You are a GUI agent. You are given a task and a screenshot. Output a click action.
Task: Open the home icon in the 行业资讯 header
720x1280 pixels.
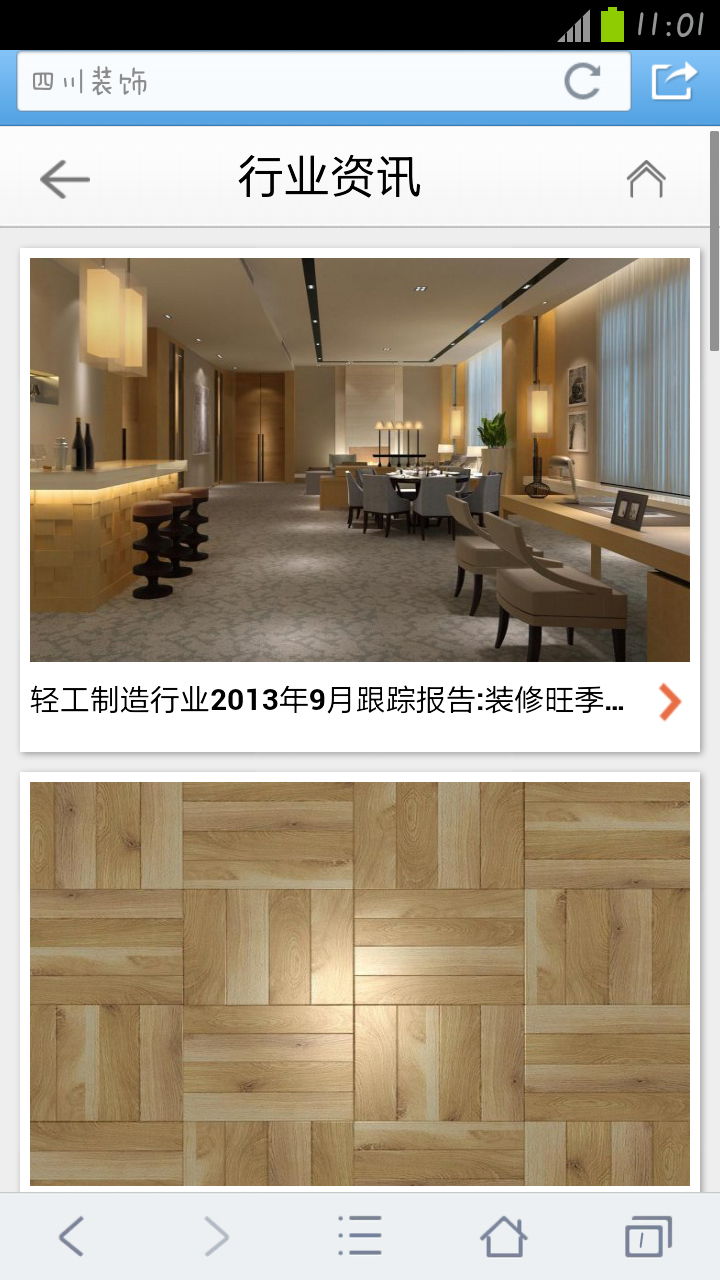pyautogui.click(x=646, y=179)
